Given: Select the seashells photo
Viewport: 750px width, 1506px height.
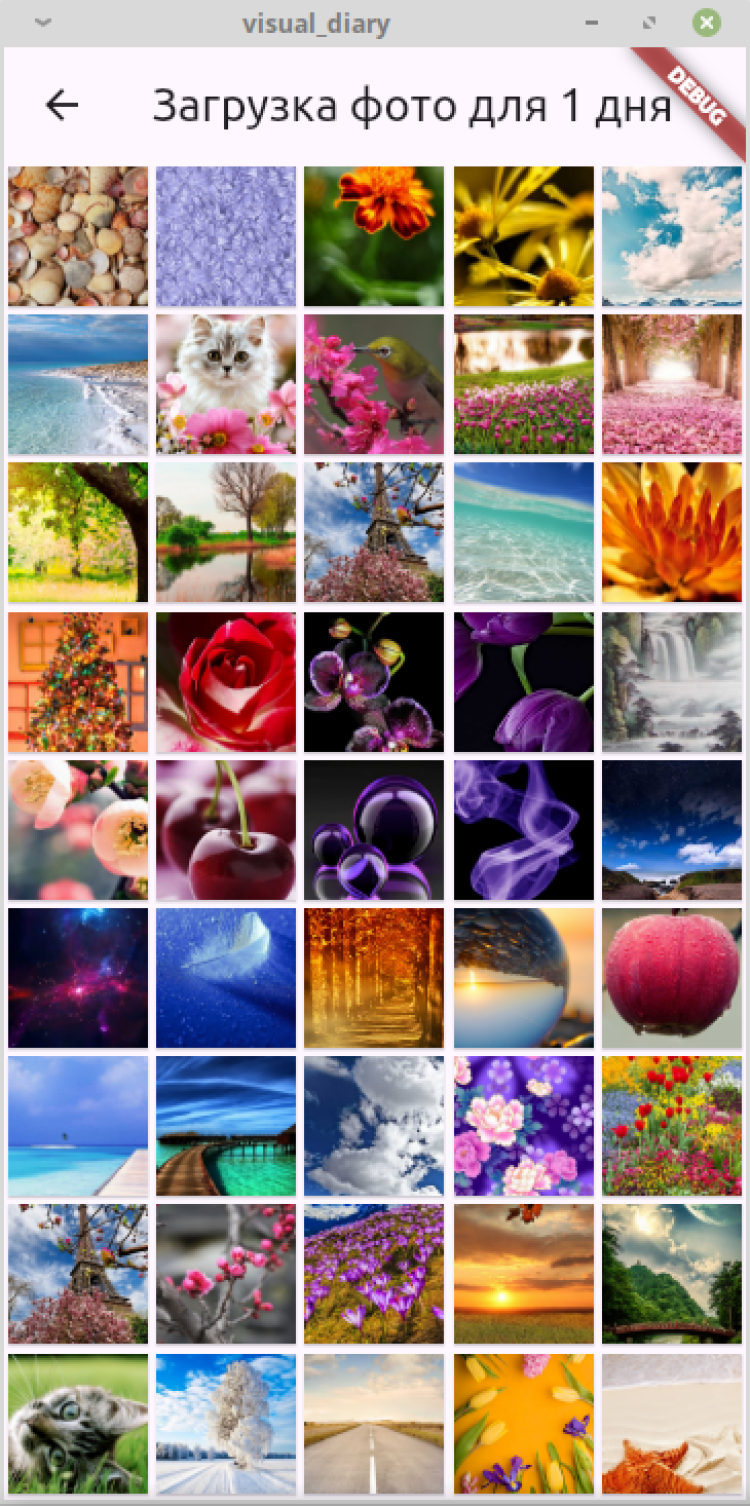Looking at the screenshot, I should pos(78,236).
